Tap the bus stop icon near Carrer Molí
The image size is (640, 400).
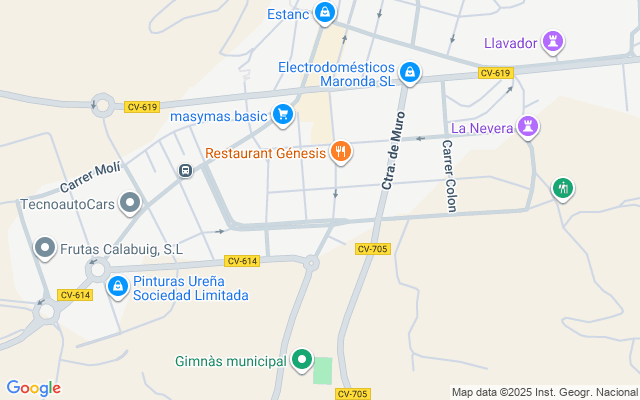point(186,170)
